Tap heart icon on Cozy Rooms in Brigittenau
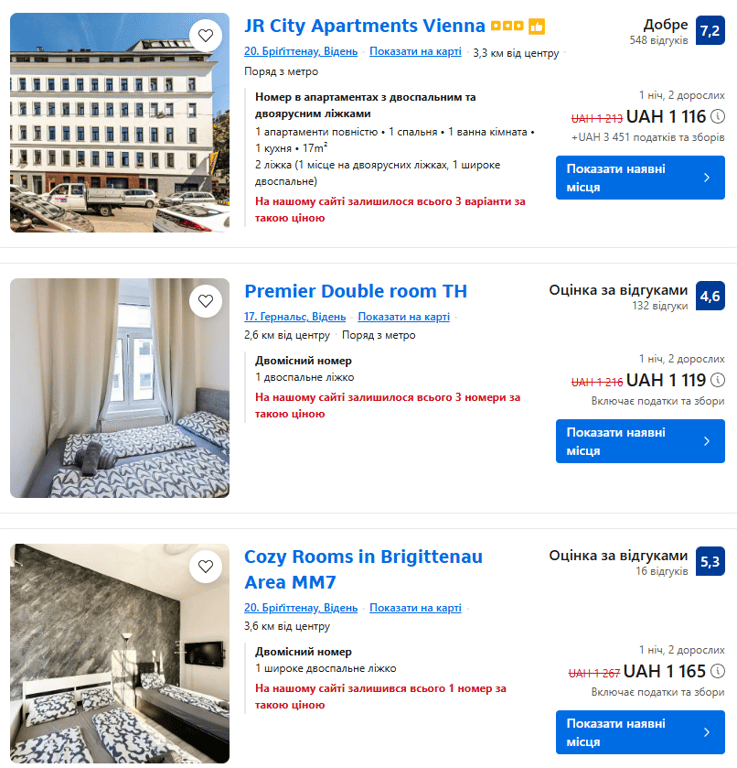Screen dimensions: 737x768 coord(205,566)
